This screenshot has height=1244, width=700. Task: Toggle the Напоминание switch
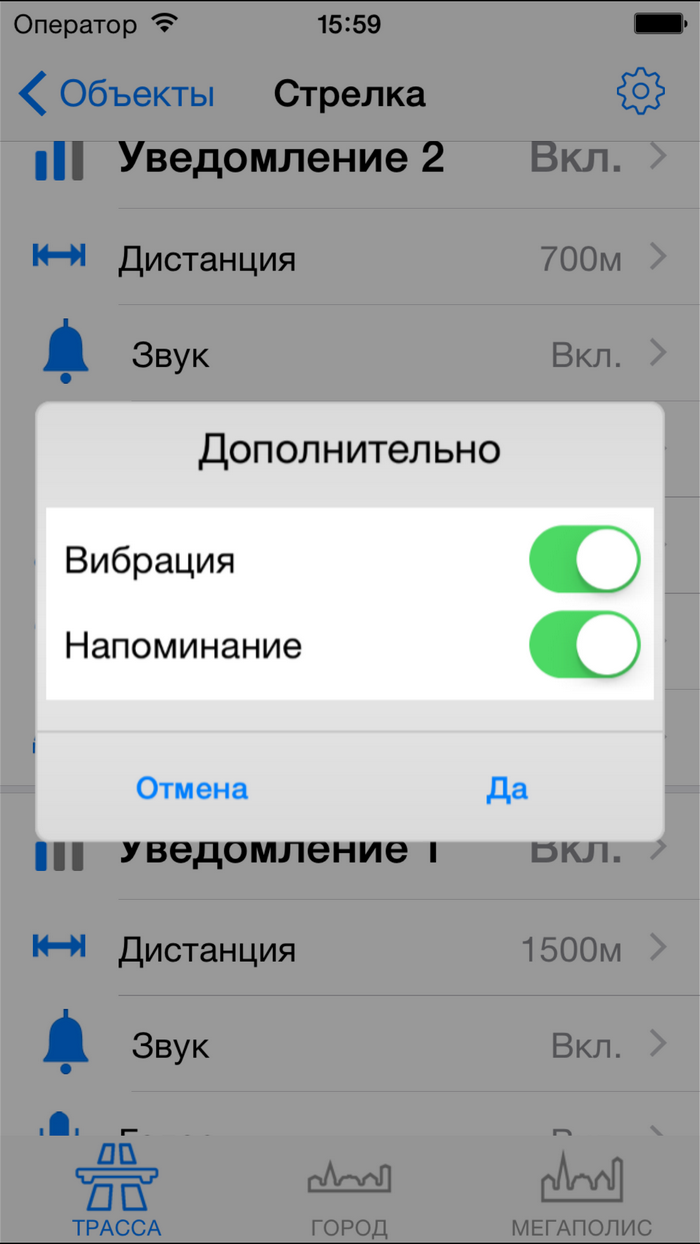584,645
